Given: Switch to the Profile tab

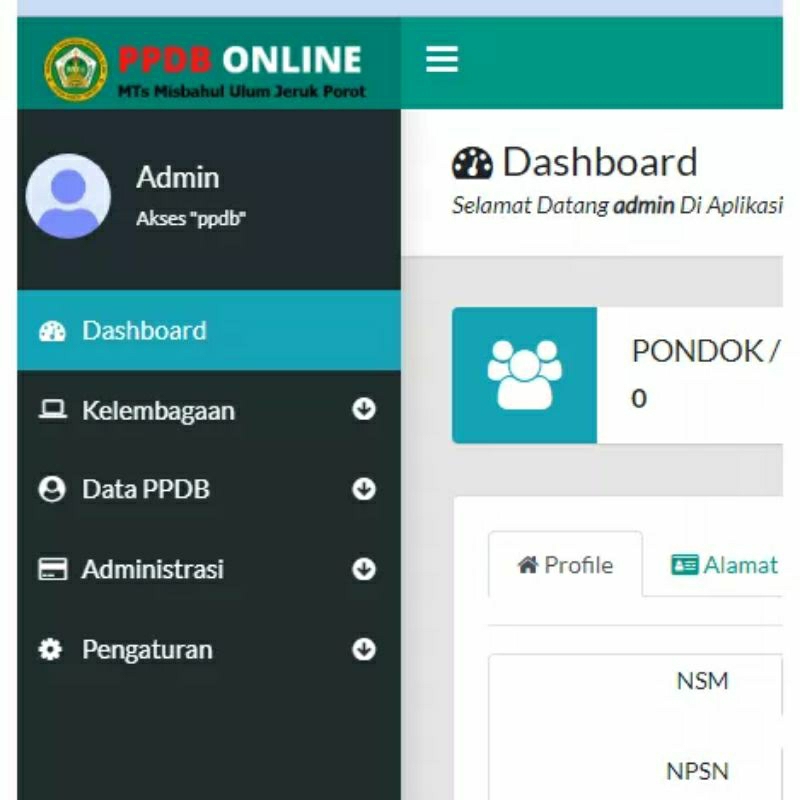Looking at the screenshot, I should tap(566, 565).
